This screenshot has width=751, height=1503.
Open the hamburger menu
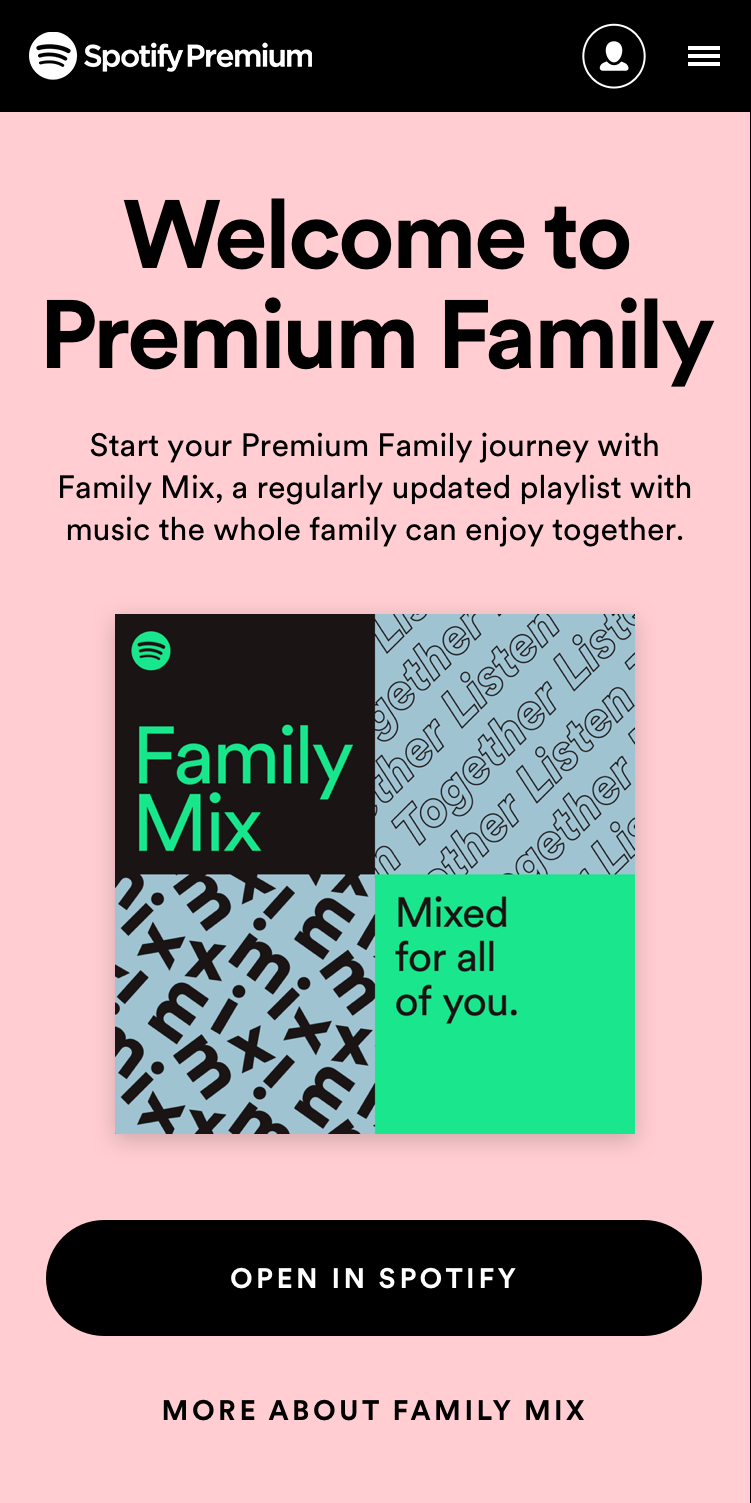[x=704, y=57]
